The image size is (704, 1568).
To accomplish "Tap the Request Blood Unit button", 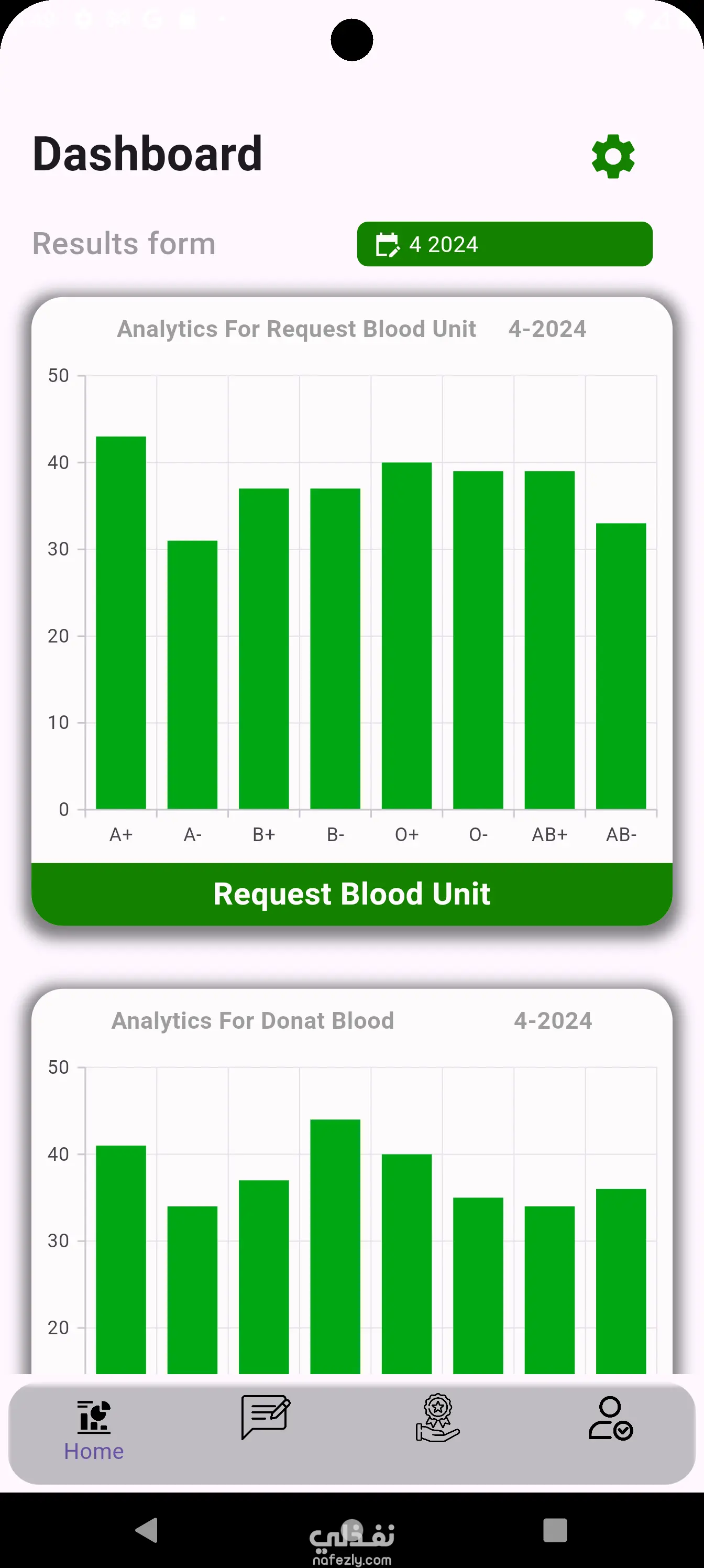I will tap(351, 894).
